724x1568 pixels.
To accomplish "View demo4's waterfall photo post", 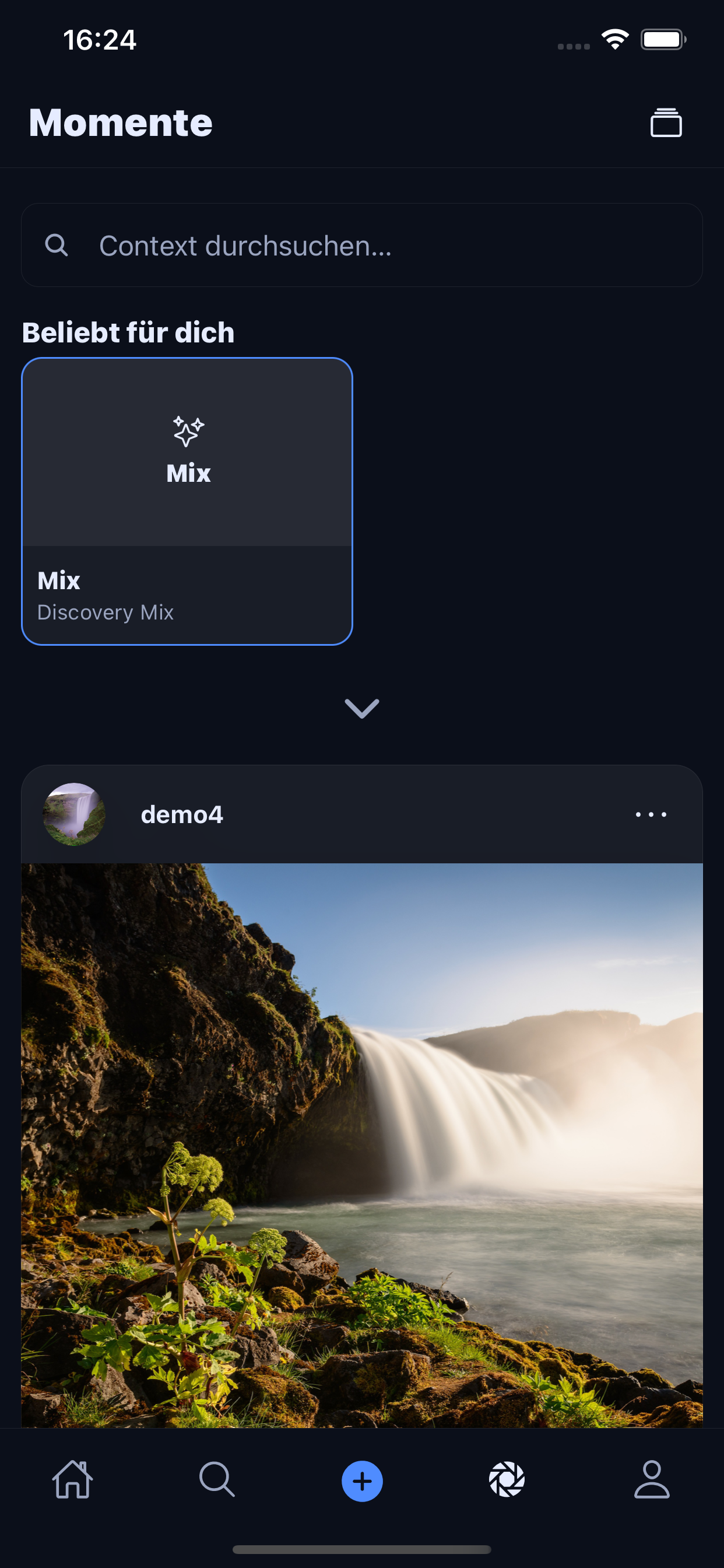I will click(362, 1144).
